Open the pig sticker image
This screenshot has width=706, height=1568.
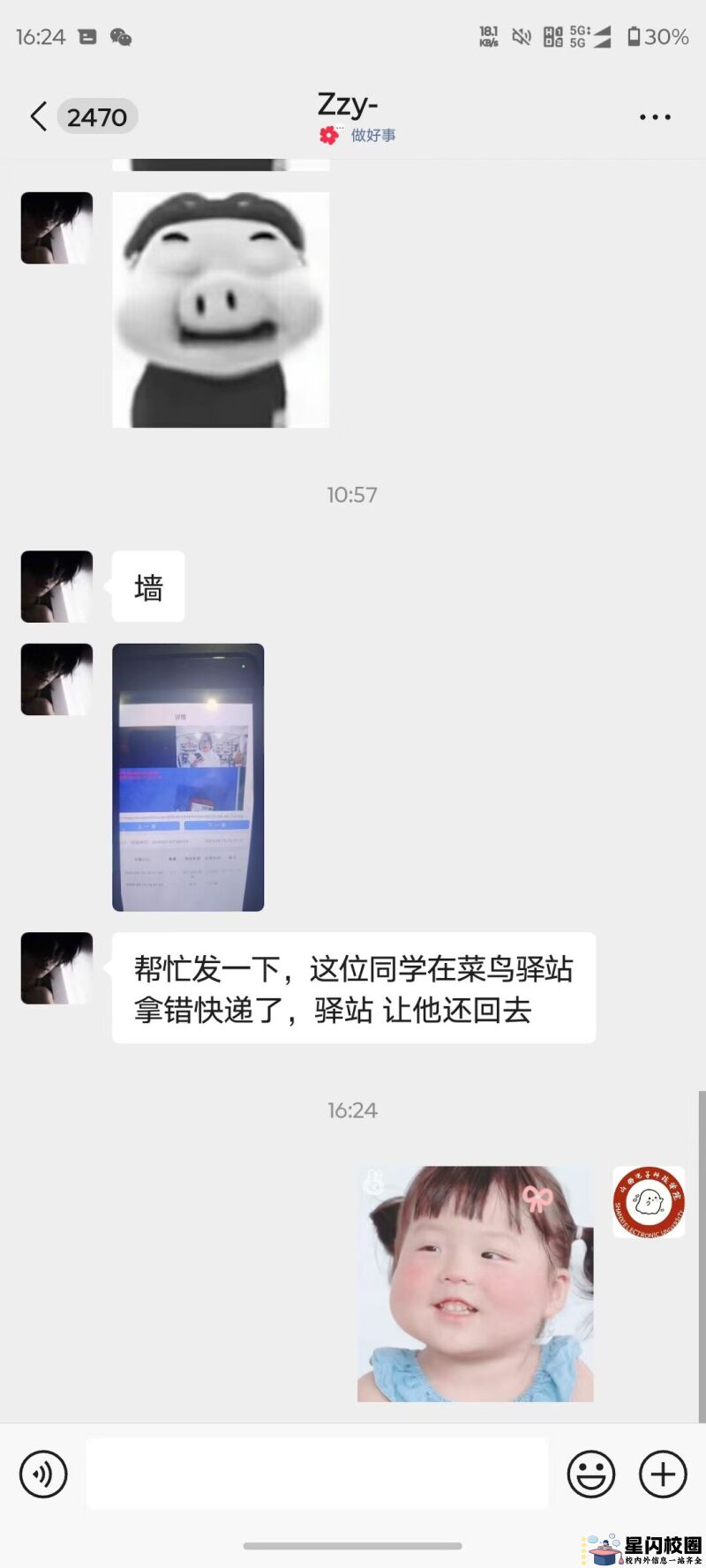point(221,310)
